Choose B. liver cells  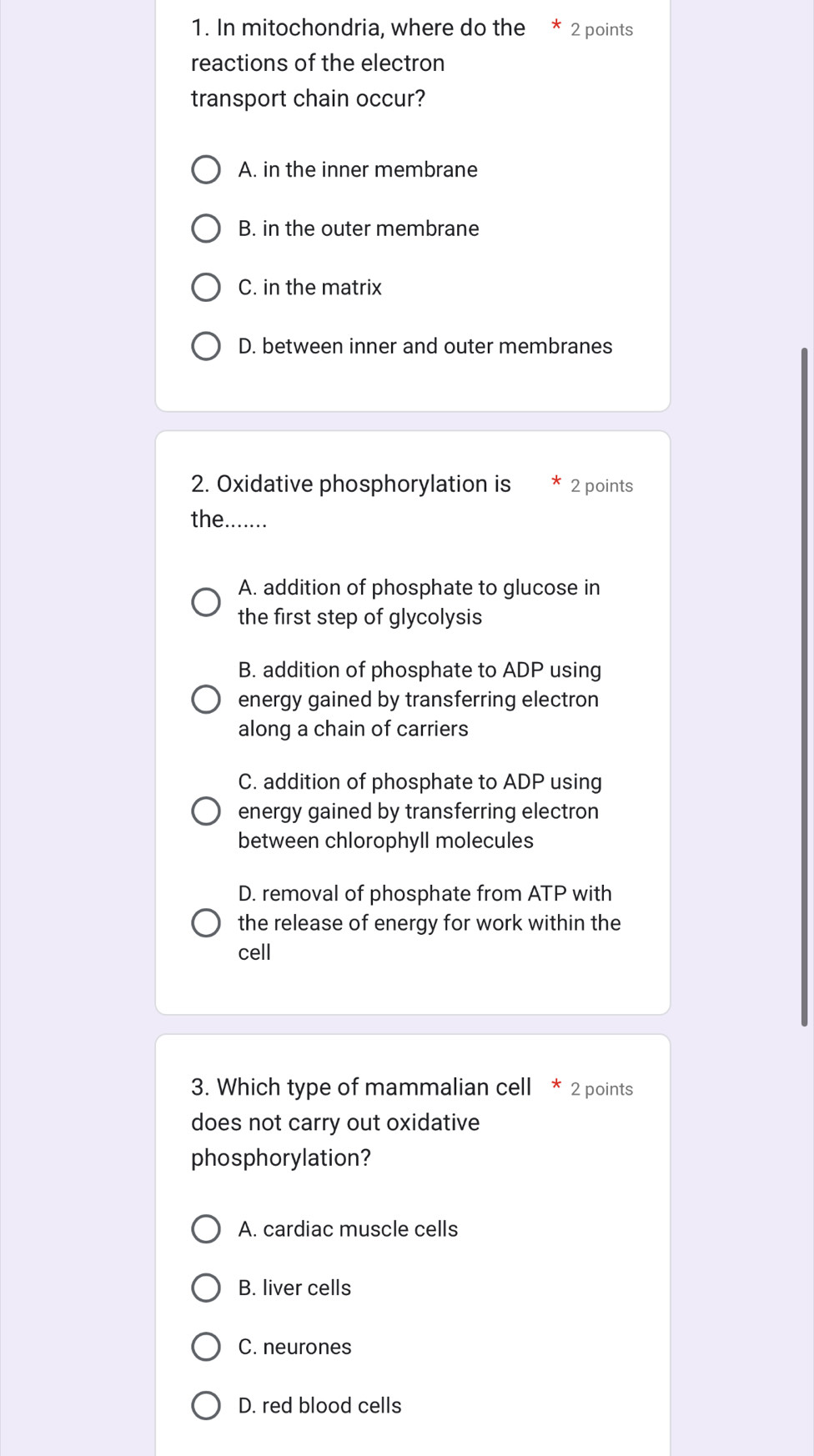click(205, 1288)
